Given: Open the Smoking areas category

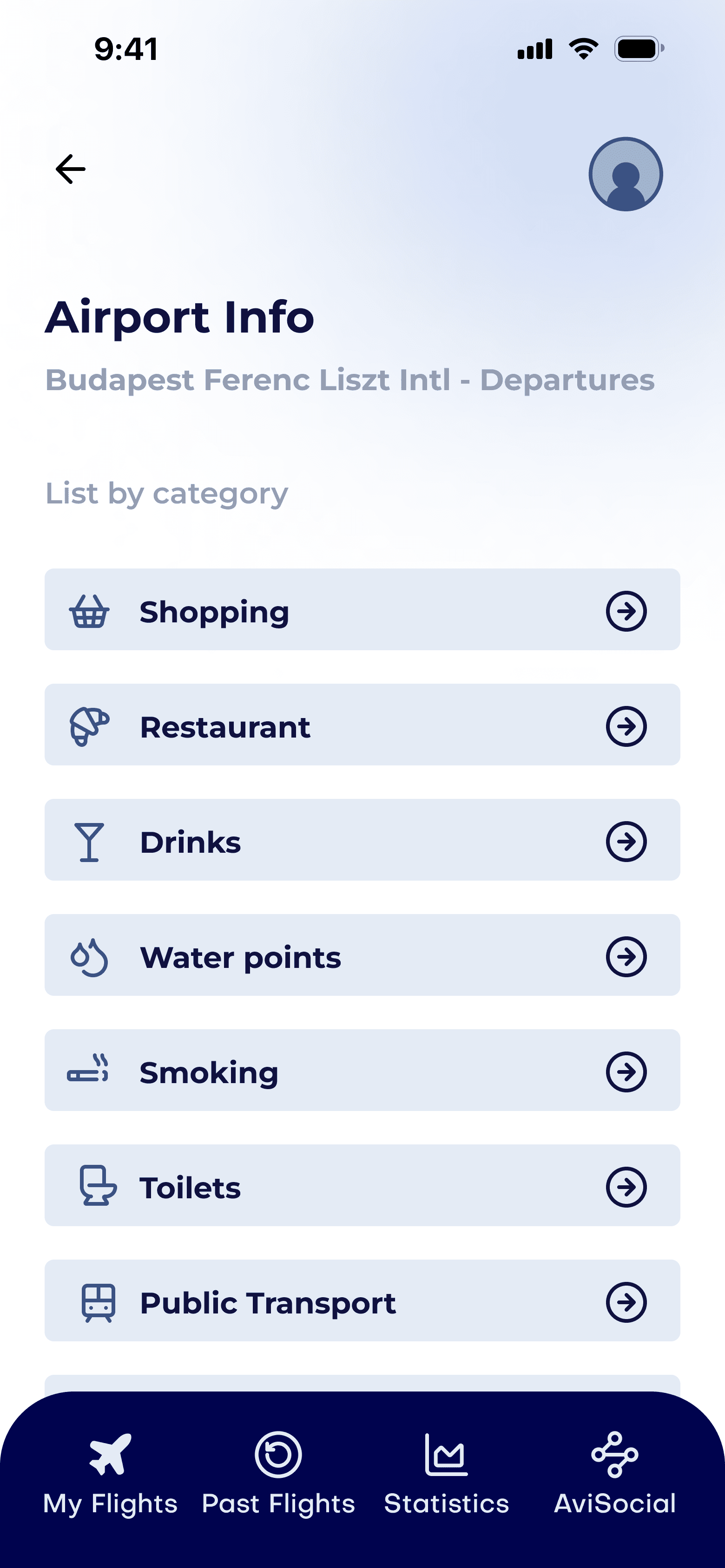Looking at the screenshot, I should pos(362,1070).
